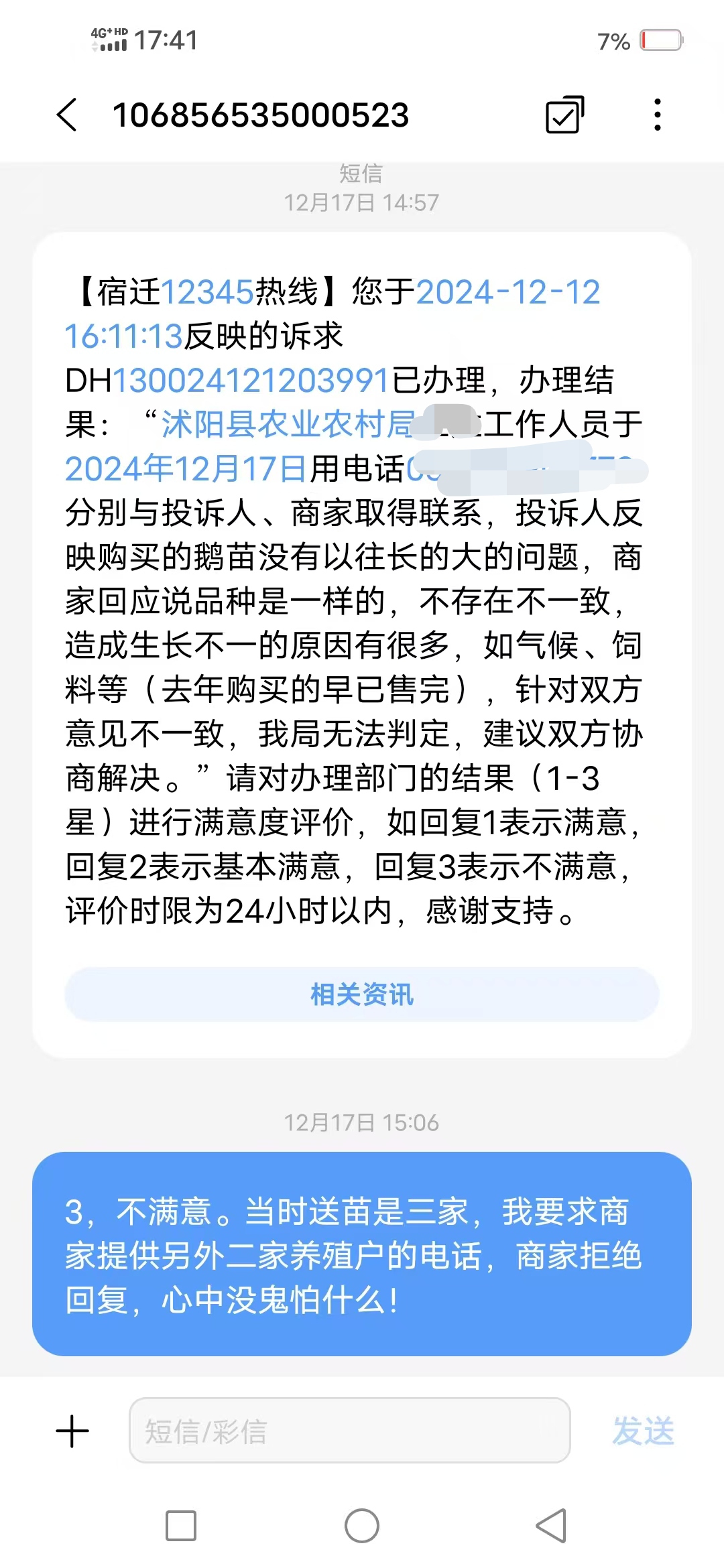
Task: Open the plus attachment button
Action: [x=72, y=1431]
